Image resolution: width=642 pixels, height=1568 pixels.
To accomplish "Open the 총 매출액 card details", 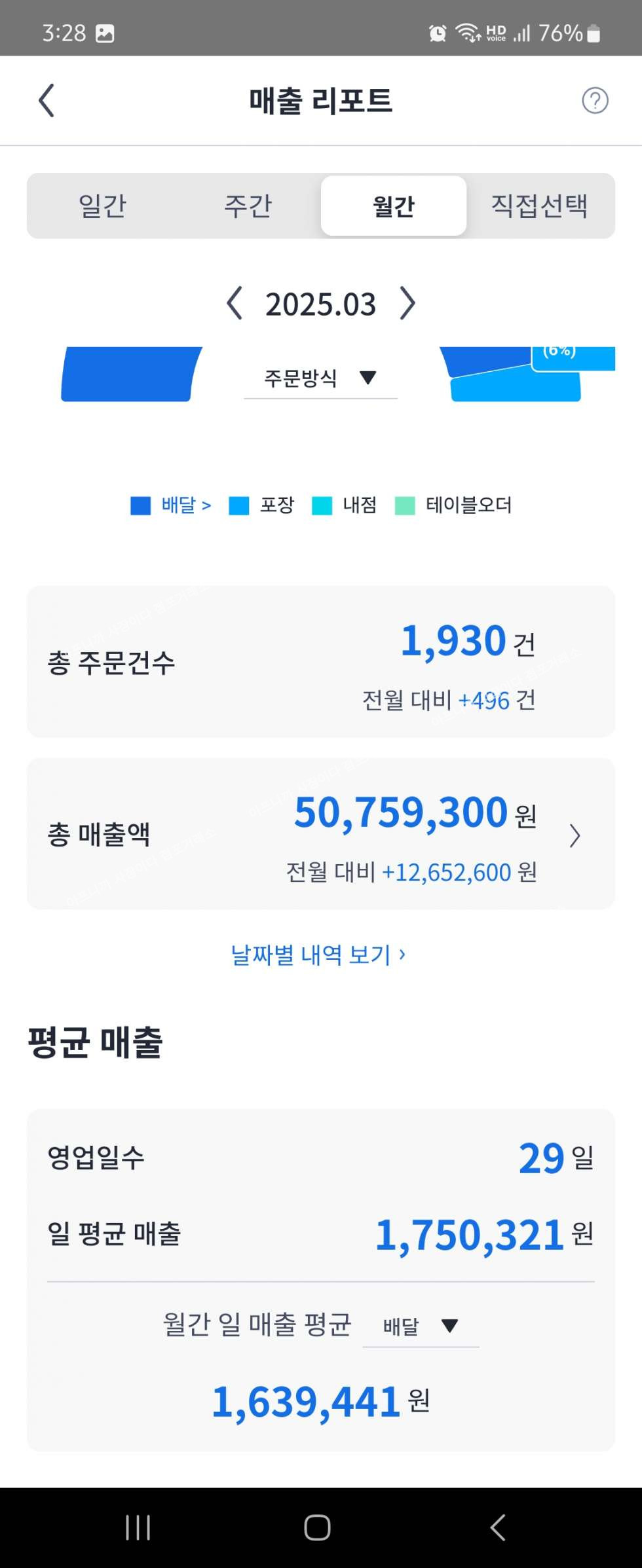I will point(574,835).
